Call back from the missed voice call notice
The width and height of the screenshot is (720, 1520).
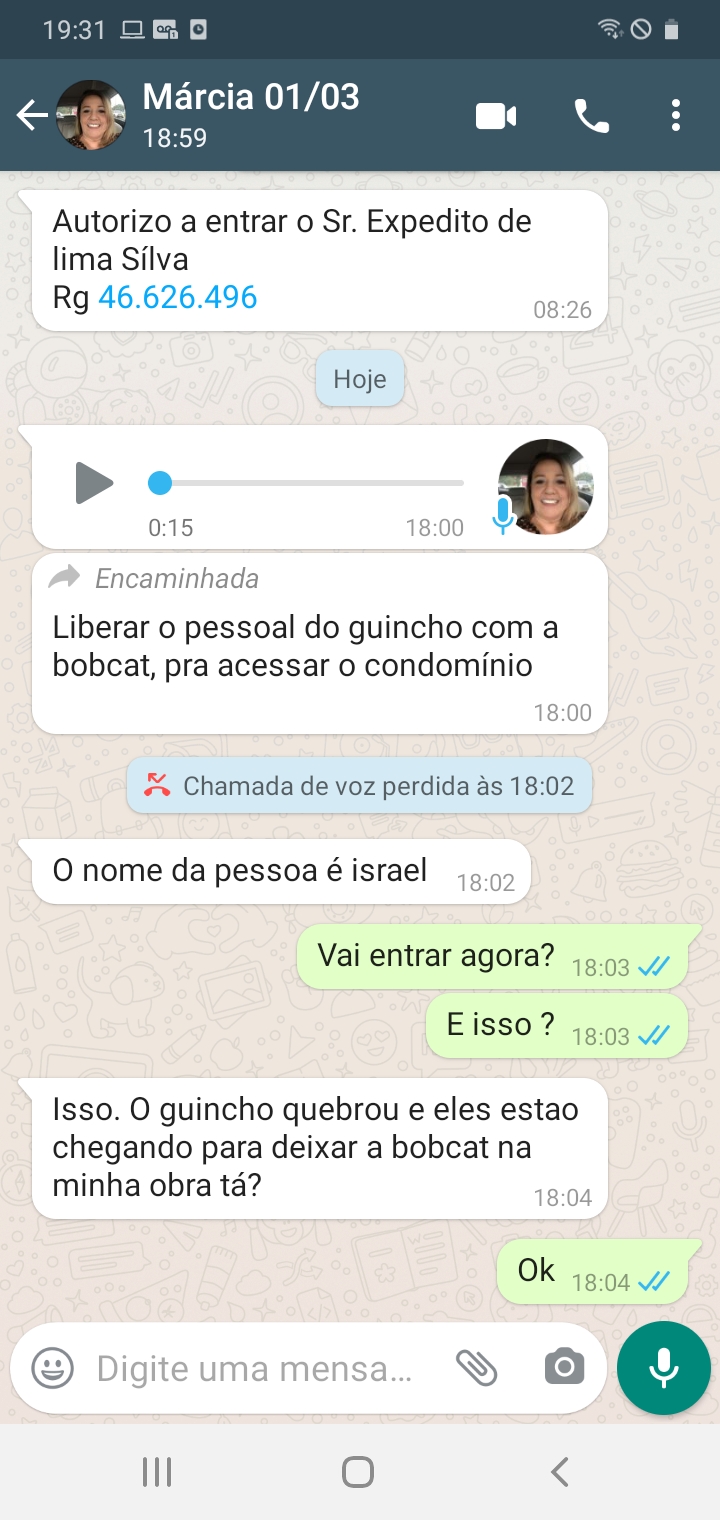click(x=360, y=786)
